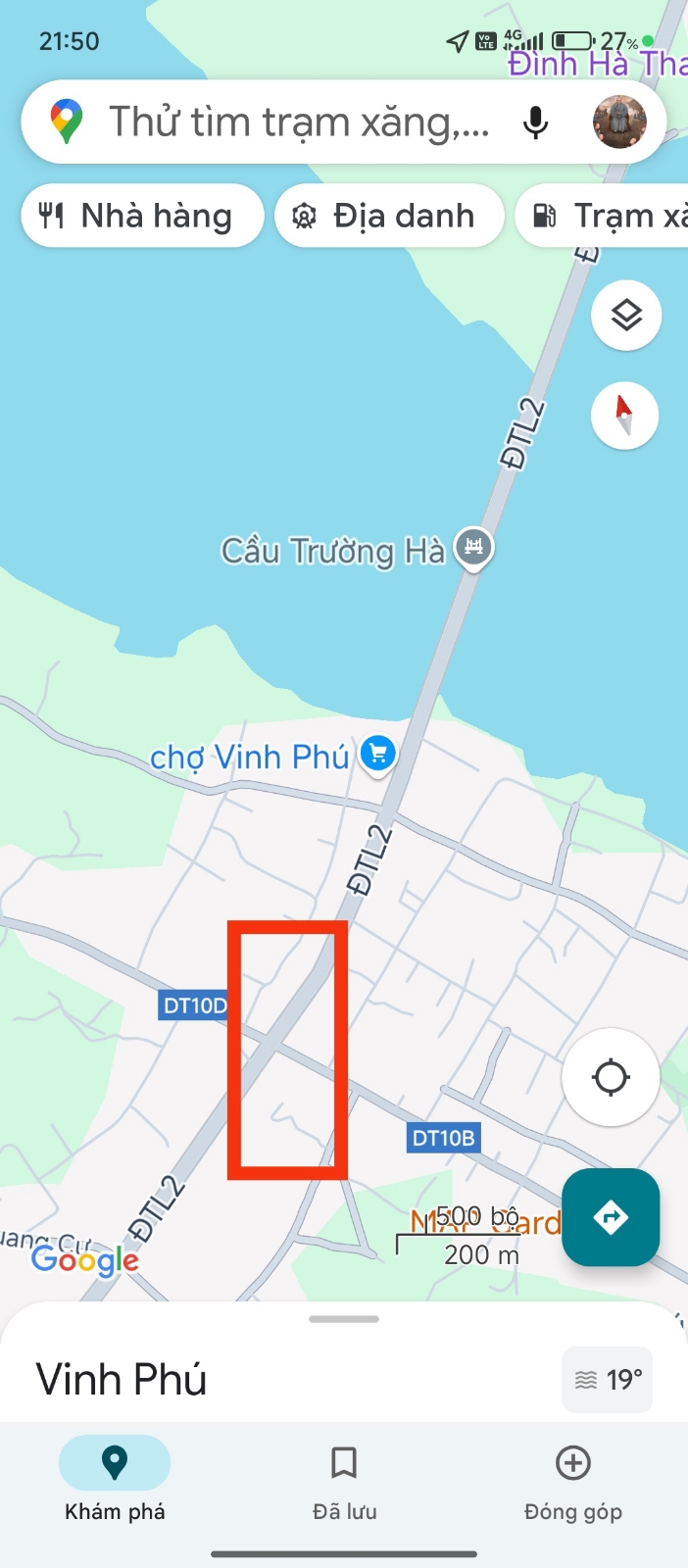The image size is (688, 1568).
Task: Start voice search with microphone icon
Action: (535, 122)
